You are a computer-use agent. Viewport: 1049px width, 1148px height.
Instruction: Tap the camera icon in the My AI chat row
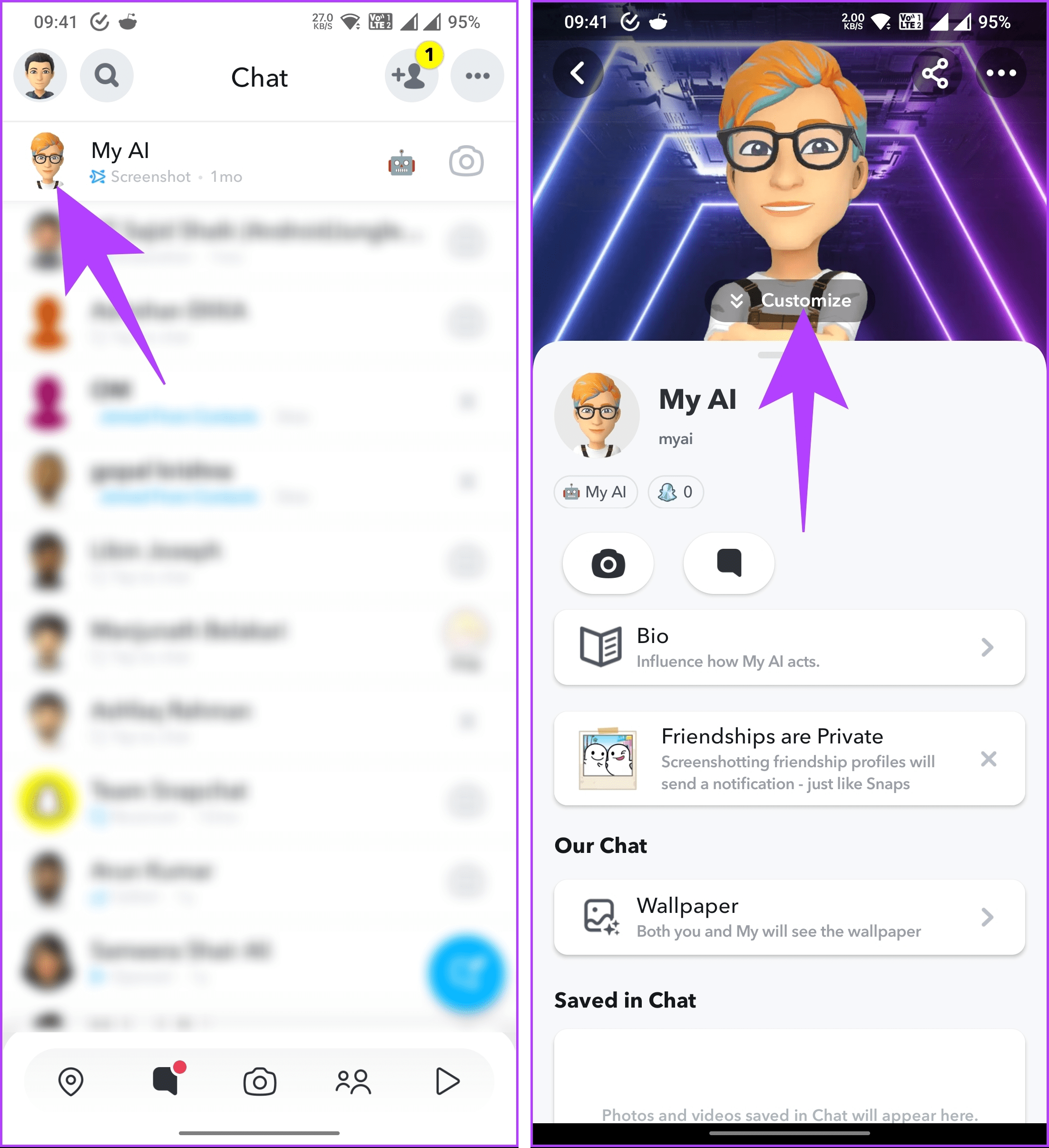(466, 162)
